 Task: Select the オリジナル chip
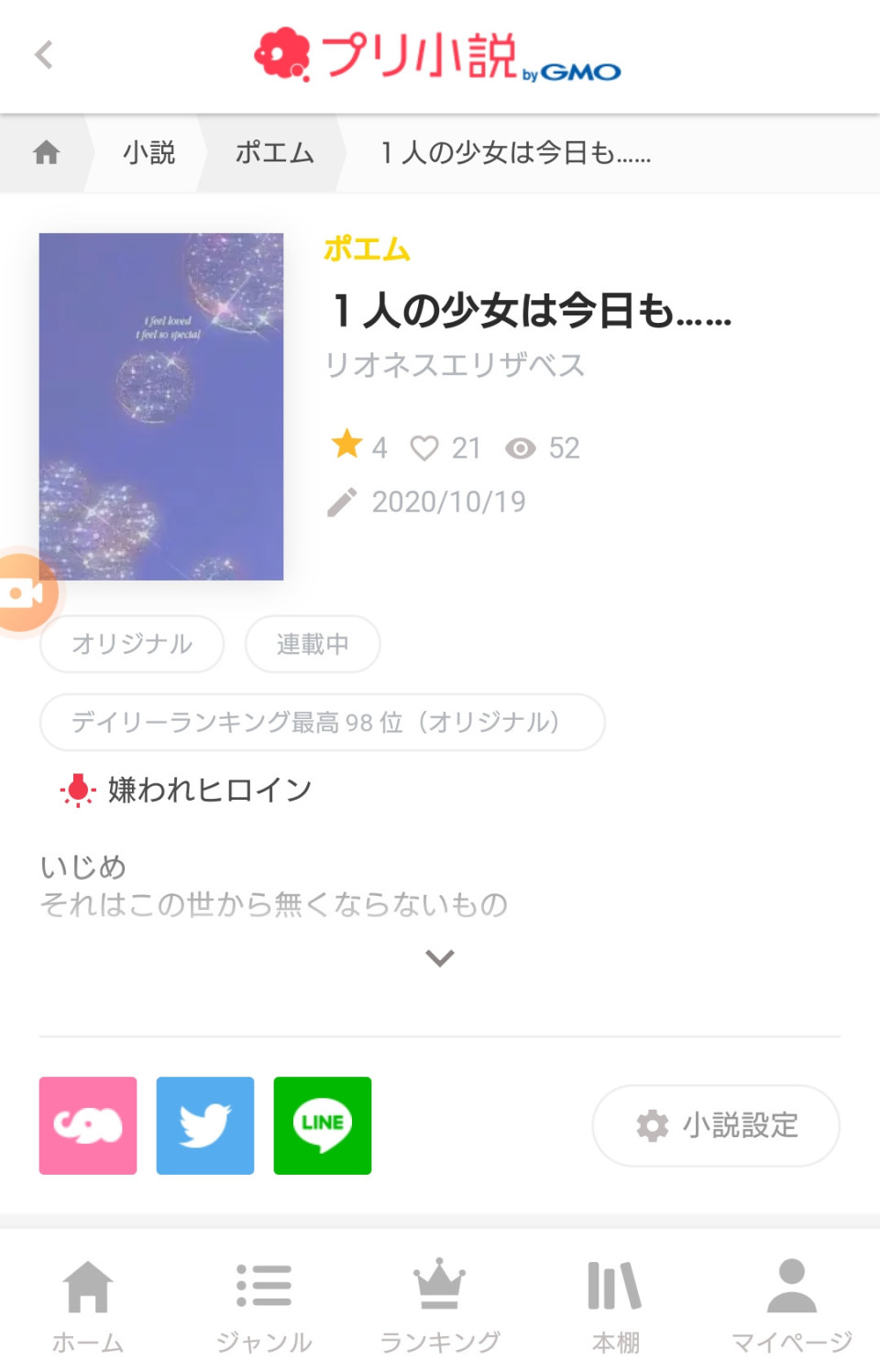tap(132, 644)
